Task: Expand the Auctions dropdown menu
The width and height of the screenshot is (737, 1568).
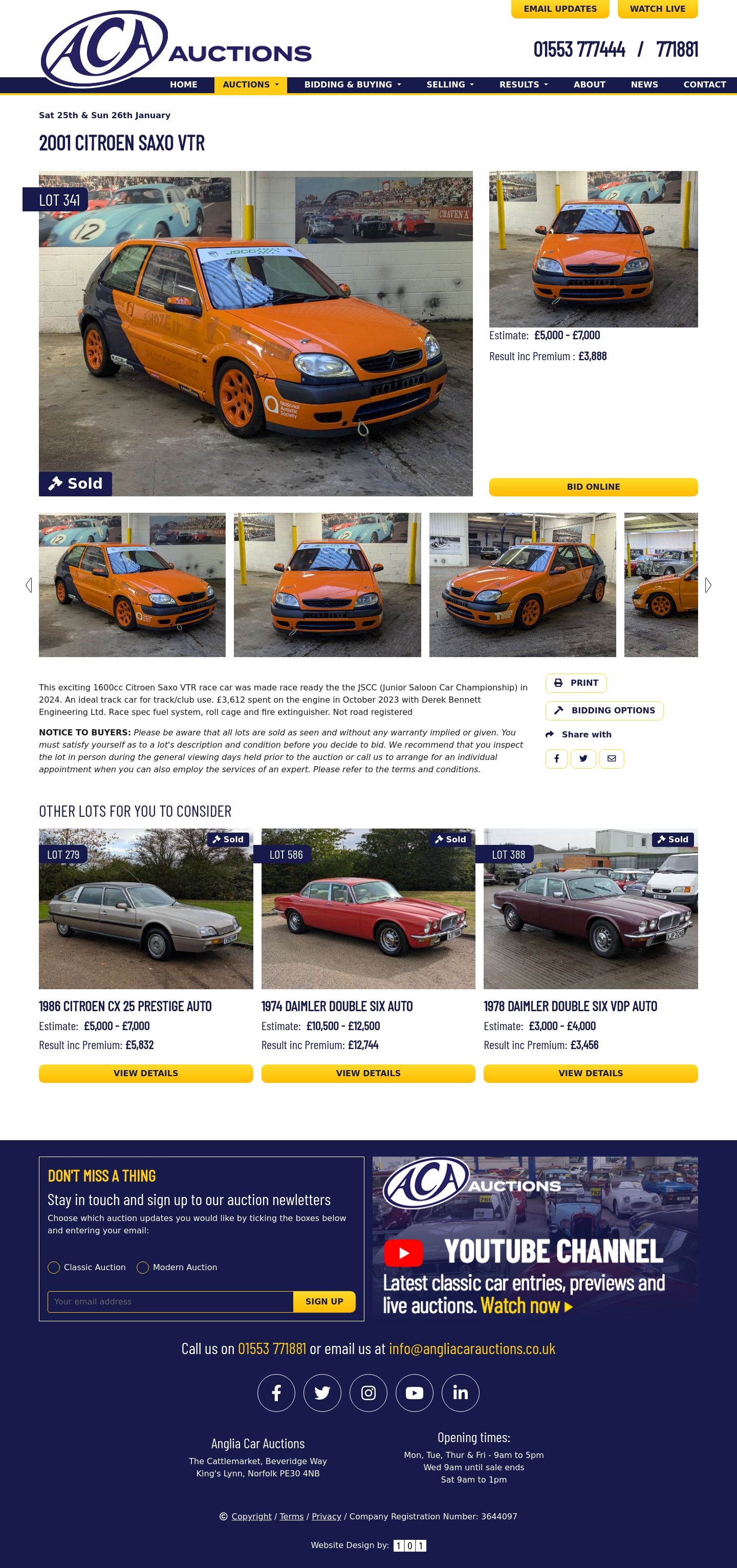Action: [250, 84]
